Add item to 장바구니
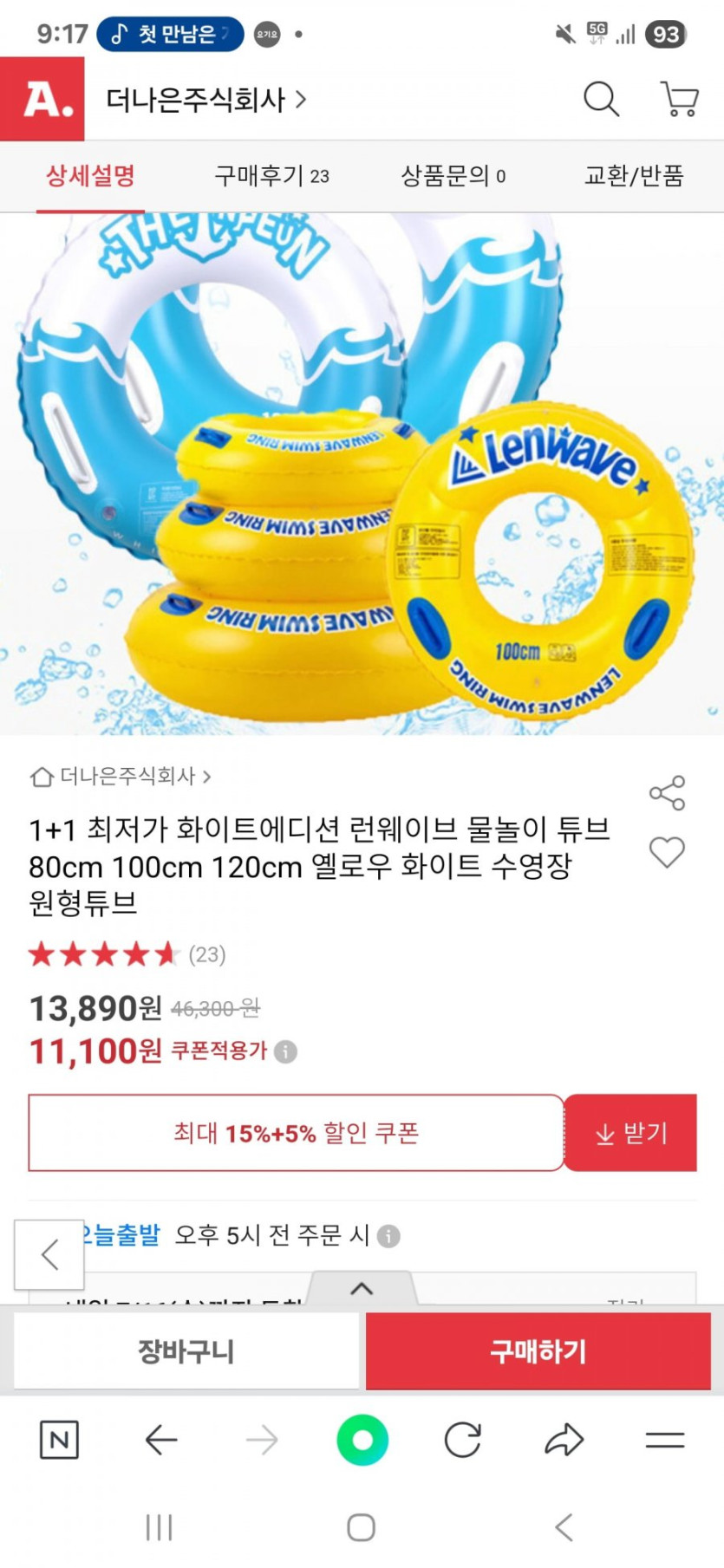724x1568 pixels. point(186,1350)
